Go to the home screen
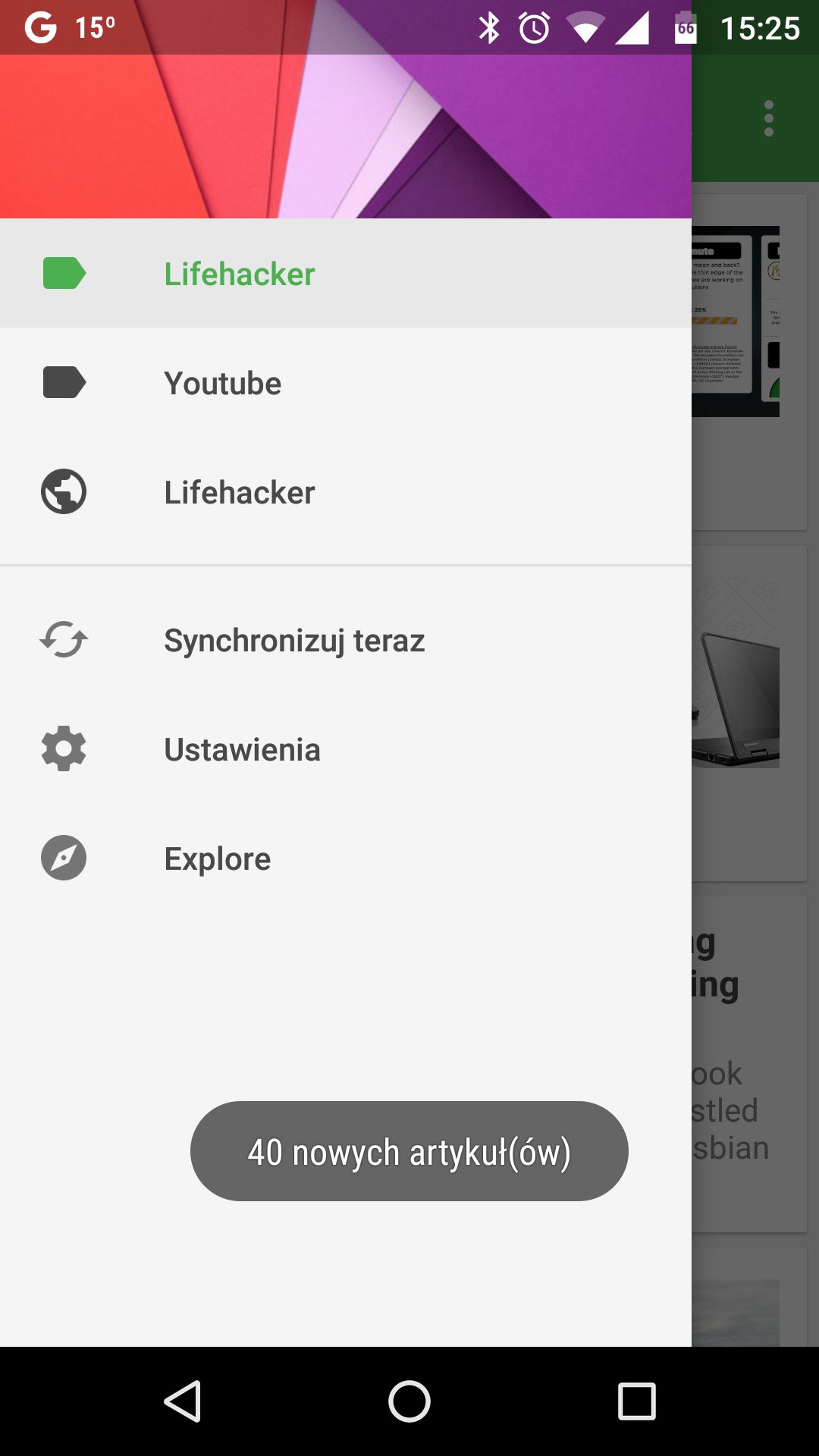This screenshot has width=819, height=1456. [409, 1401]
